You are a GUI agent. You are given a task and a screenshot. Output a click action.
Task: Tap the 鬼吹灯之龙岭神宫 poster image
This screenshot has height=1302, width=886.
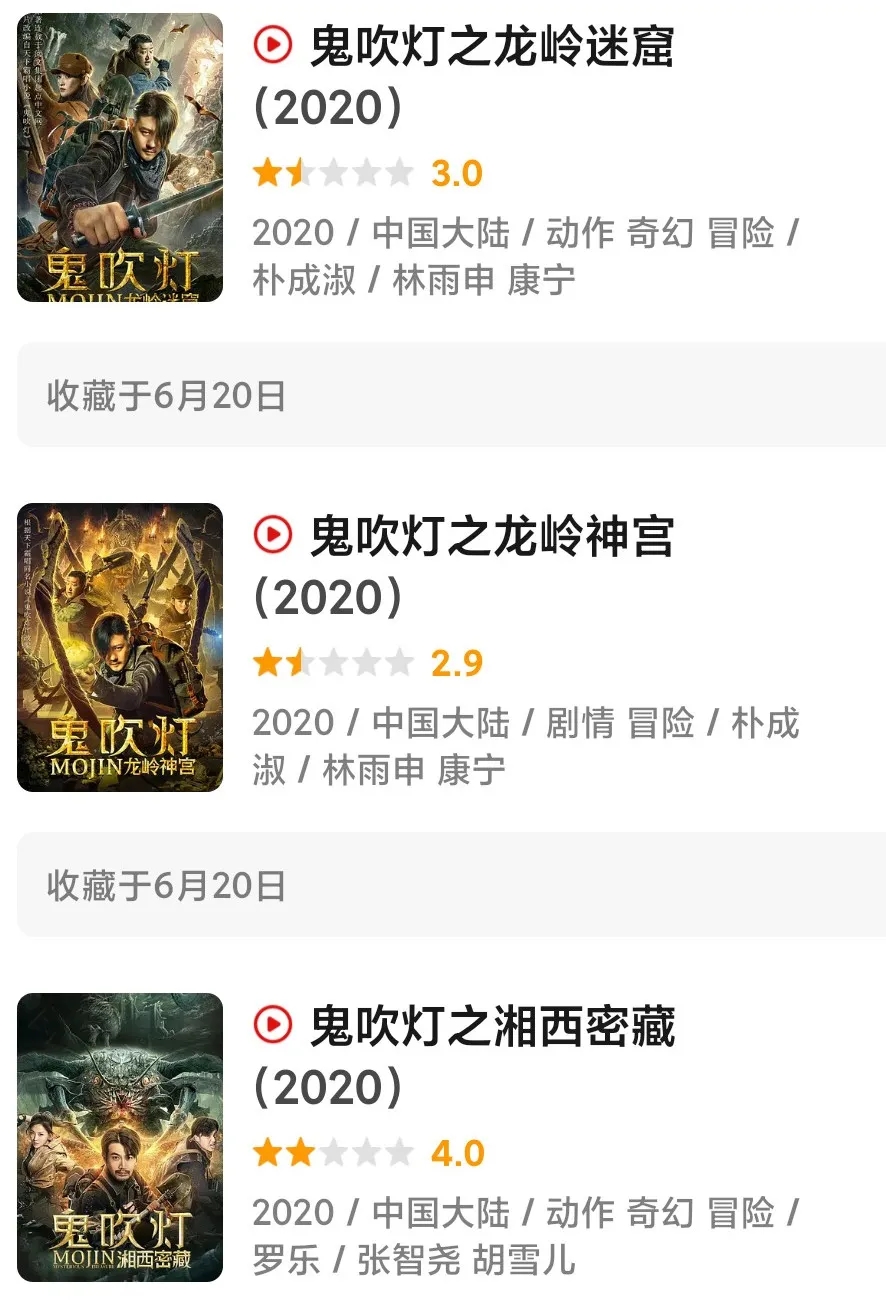(120, 647)
